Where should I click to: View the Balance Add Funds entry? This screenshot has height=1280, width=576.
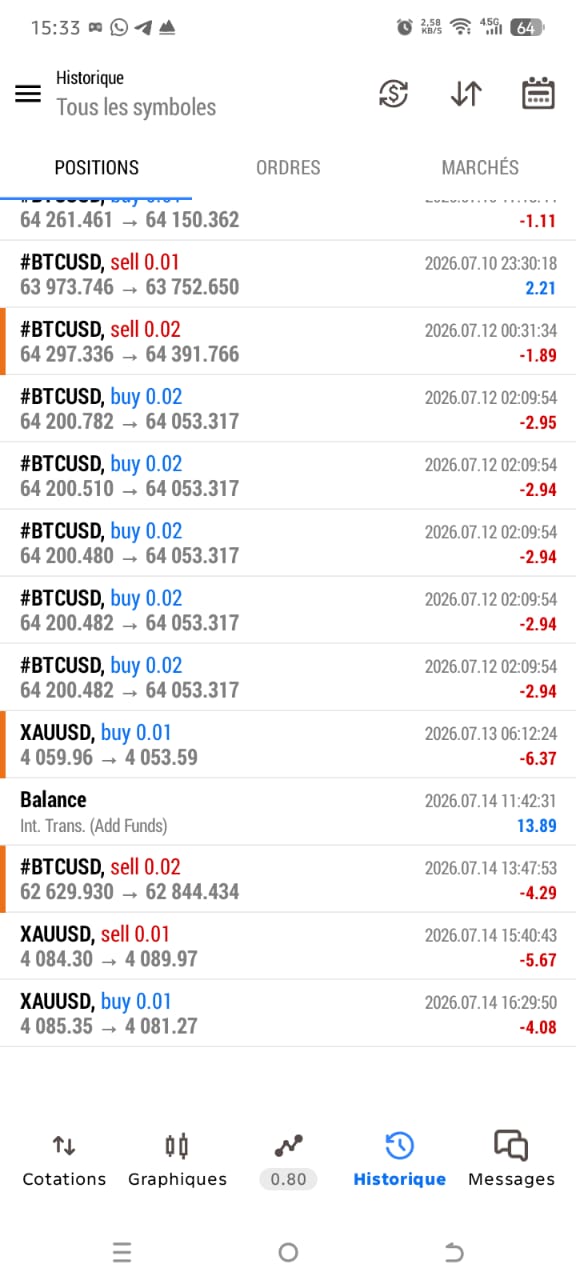[x=288, y=811]
